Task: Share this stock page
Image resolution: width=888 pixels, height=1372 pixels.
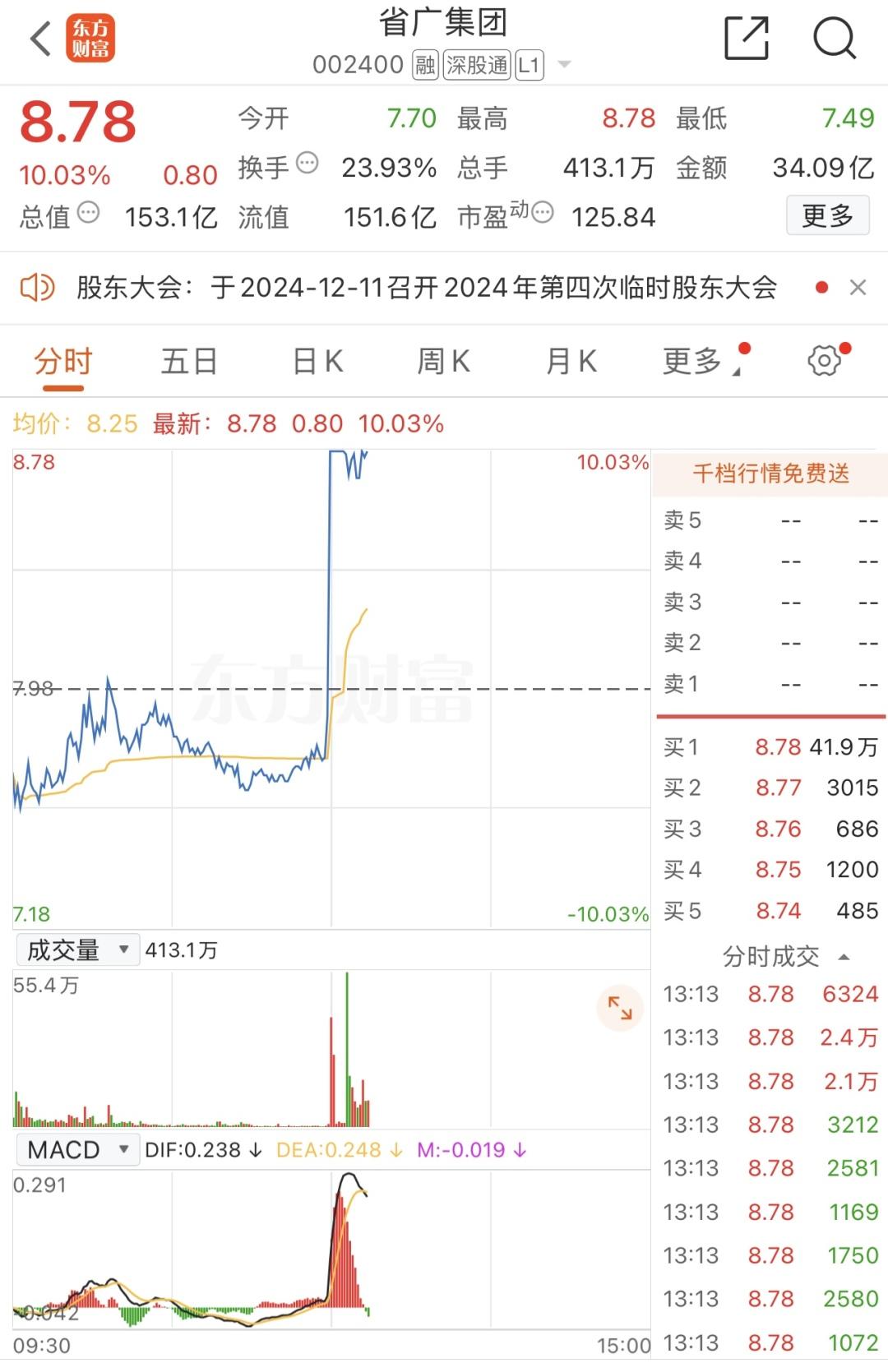Action: pyautogui.click(x=746, y=39)
